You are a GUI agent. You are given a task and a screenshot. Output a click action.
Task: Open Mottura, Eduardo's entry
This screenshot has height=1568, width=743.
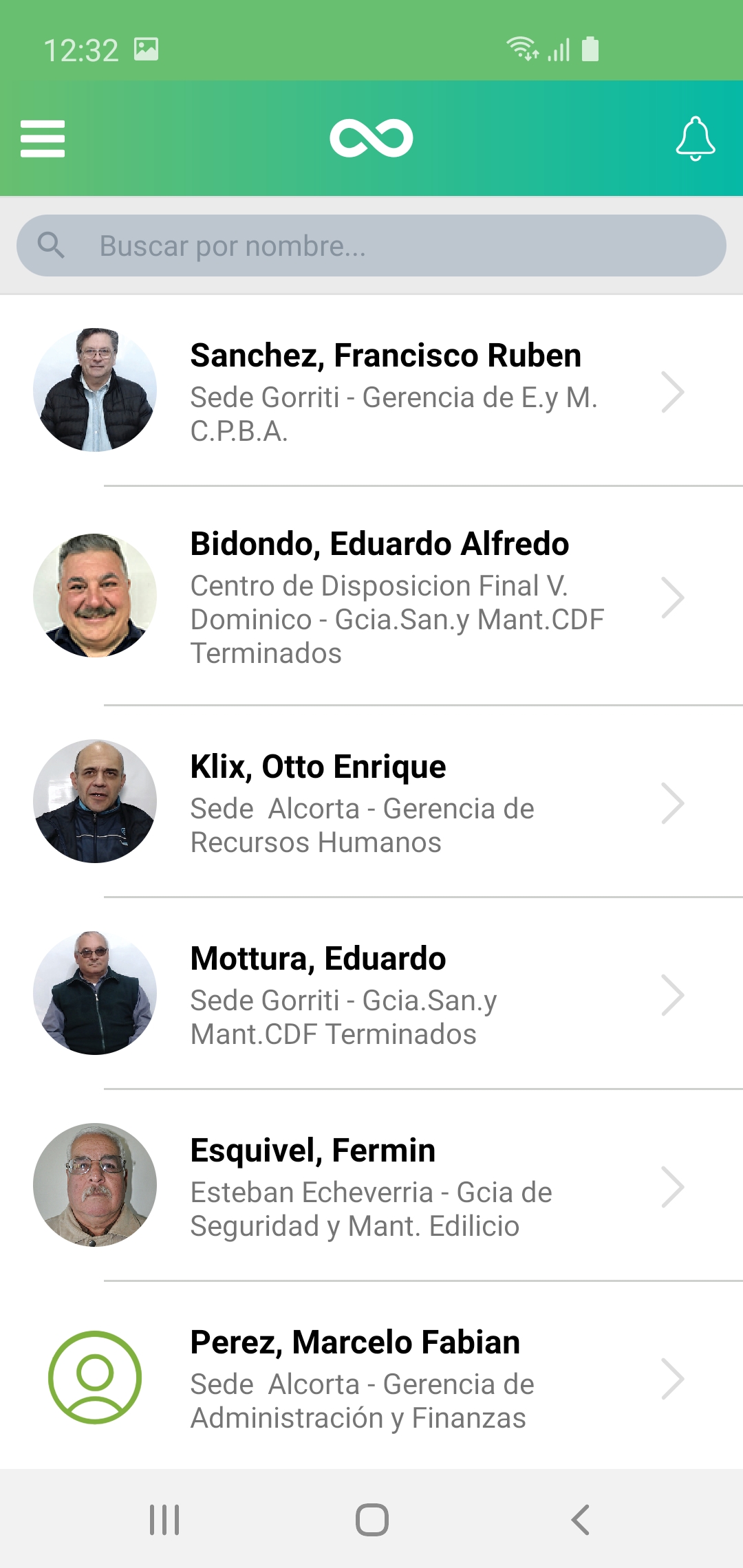(385, 994)
